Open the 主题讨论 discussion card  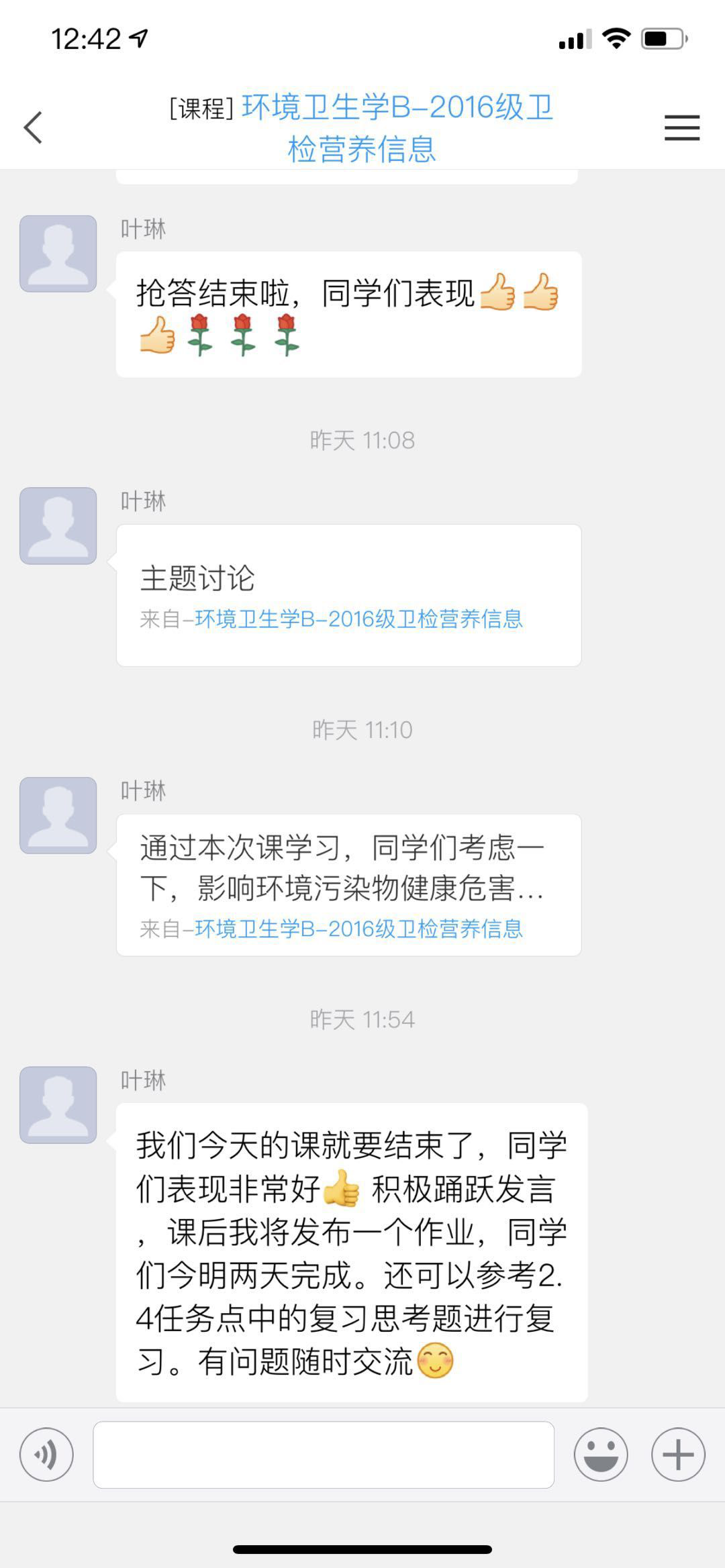click(348, 594)
